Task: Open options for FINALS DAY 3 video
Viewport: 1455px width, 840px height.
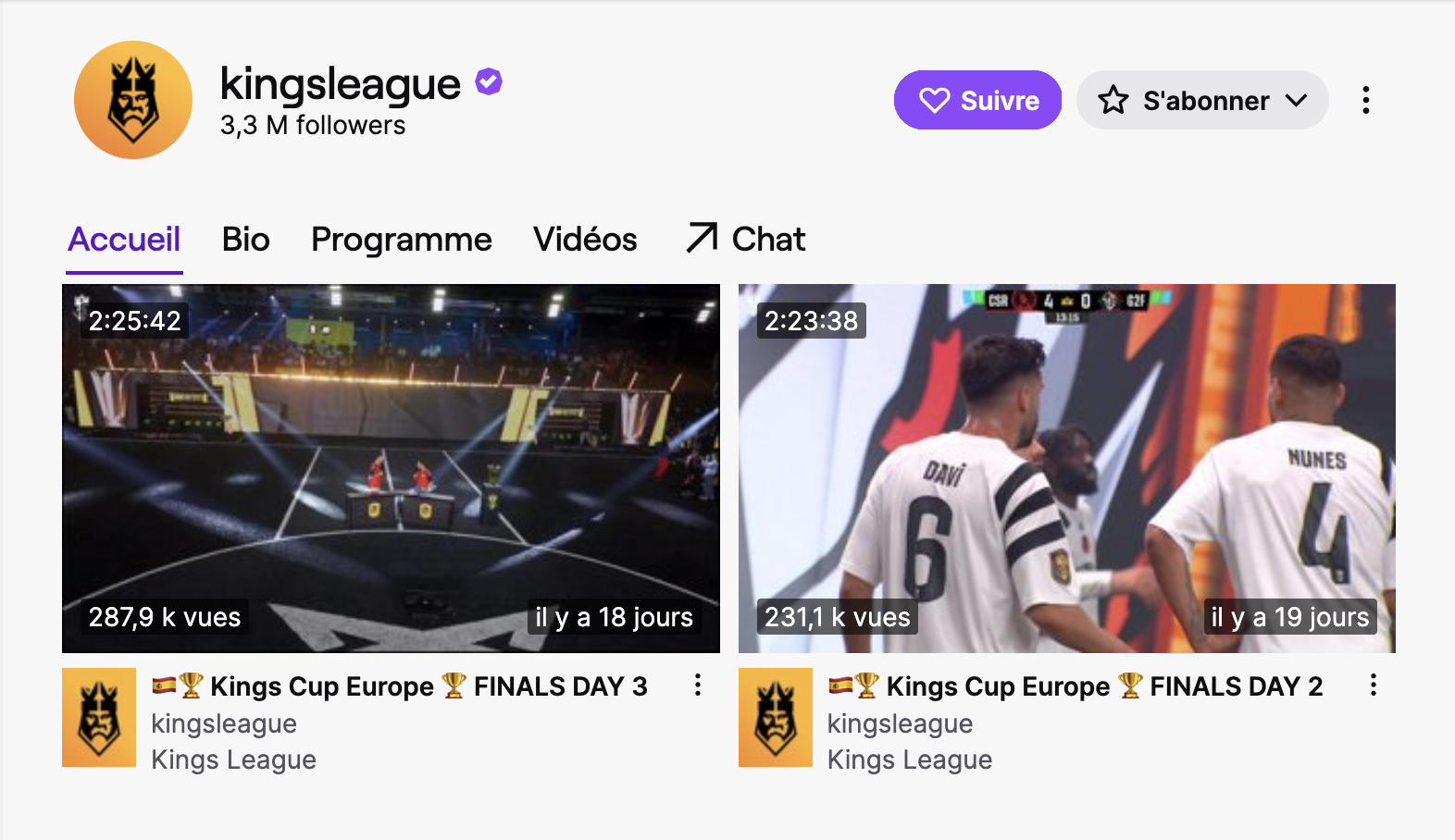Action: (x=698, y=686)
